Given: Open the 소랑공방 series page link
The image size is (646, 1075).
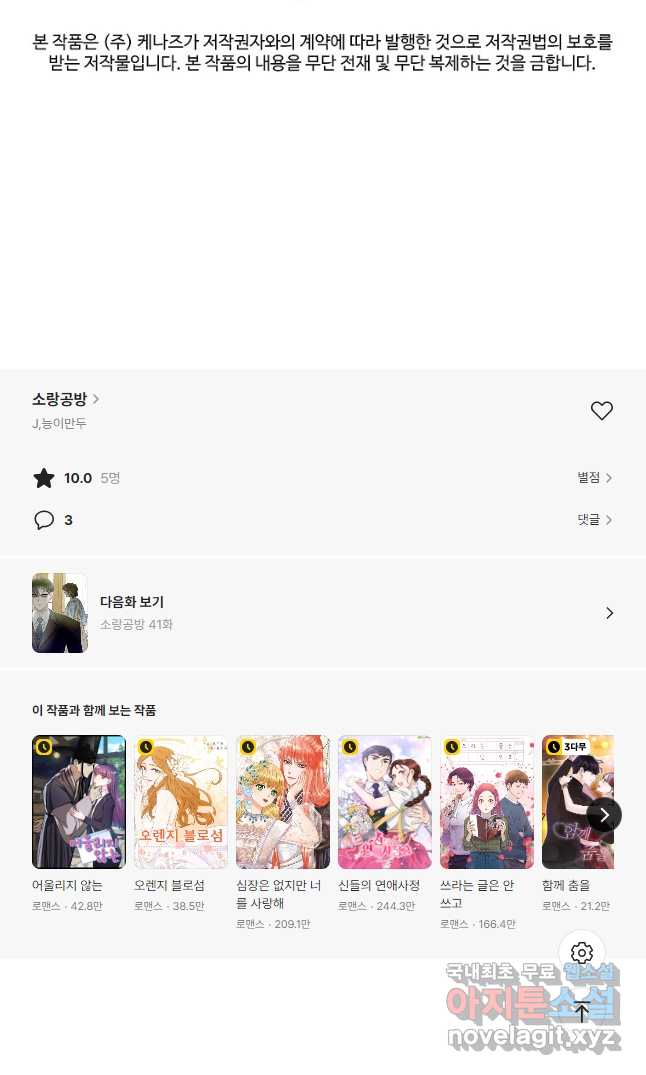Looking at the screenshot, I should (66, 399).
